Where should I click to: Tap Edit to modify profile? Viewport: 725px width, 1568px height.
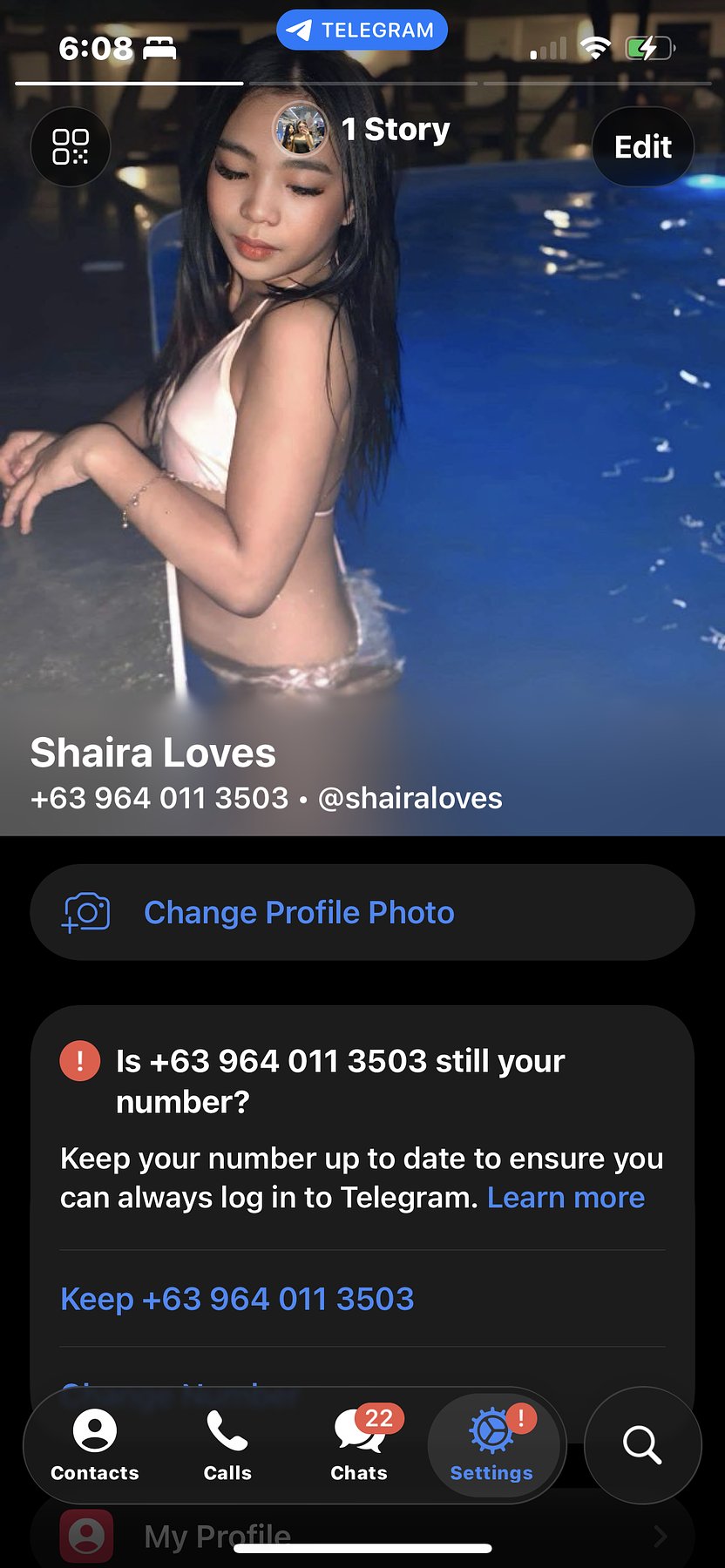pos(643,146)
